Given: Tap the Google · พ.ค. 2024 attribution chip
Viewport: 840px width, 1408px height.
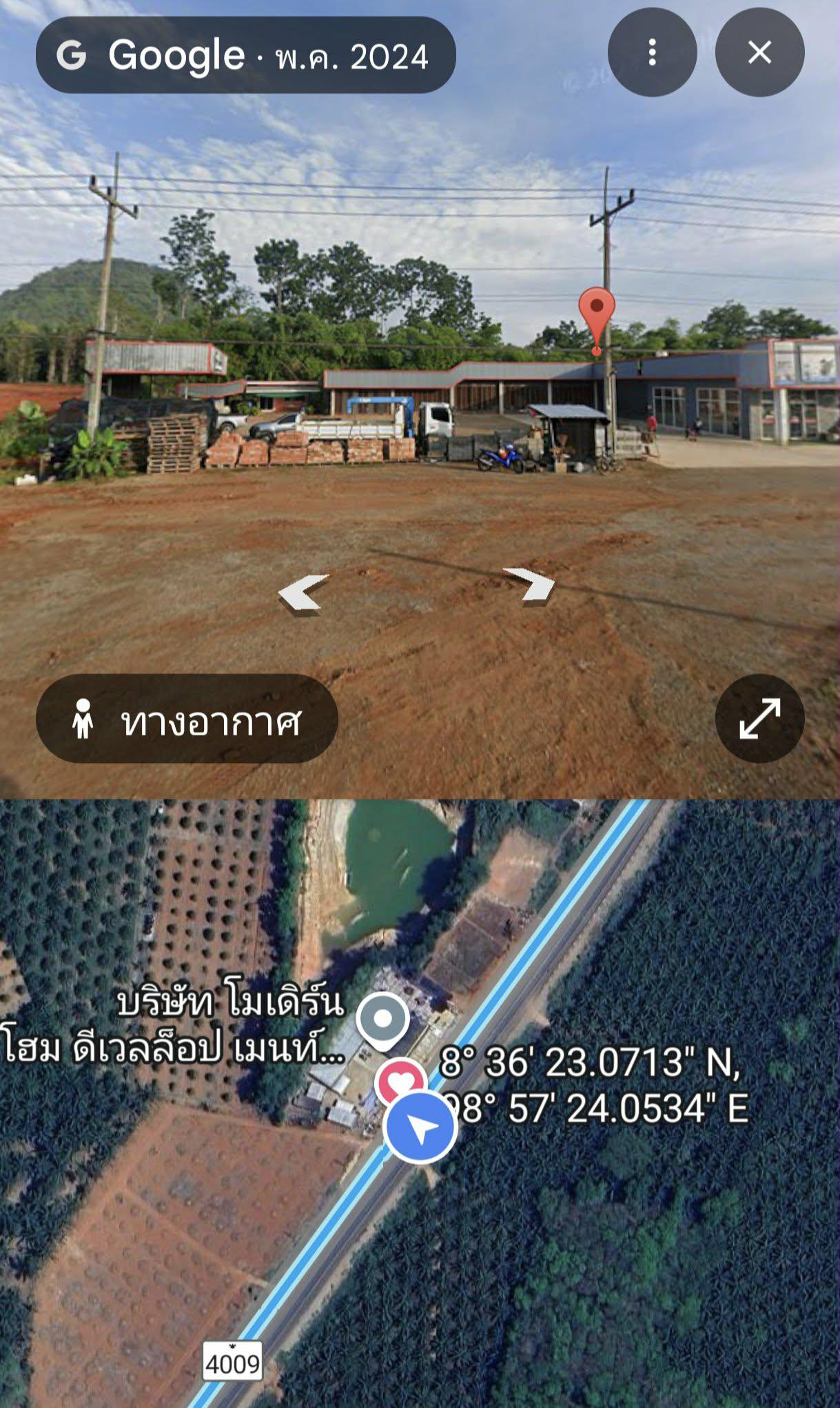Looking at the screenshot, I should (x=245, y=55).
